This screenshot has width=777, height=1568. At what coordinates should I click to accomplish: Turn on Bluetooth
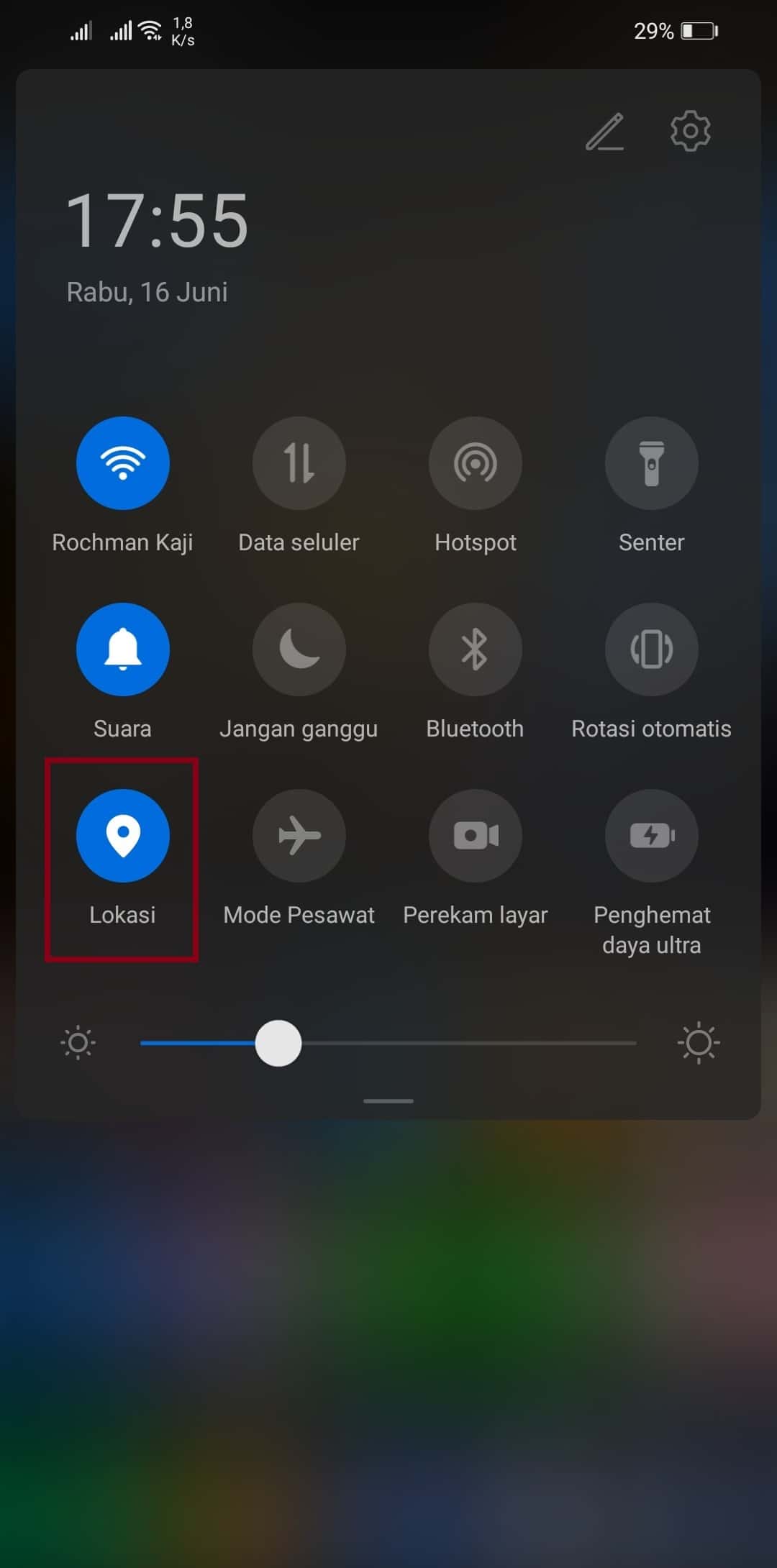click(475, 649)
